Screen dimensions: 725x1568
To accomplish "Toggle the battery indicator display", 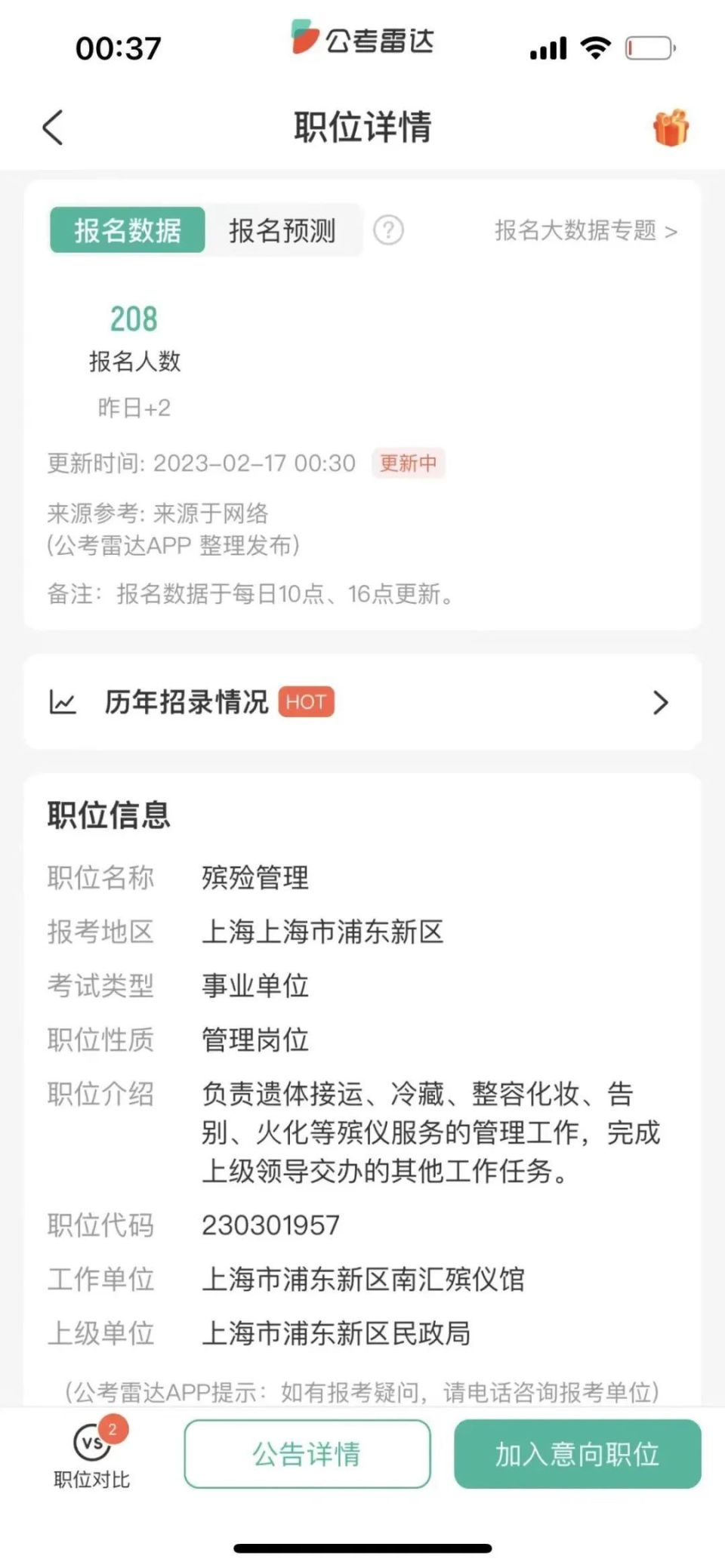I will (x=651, y=47).
